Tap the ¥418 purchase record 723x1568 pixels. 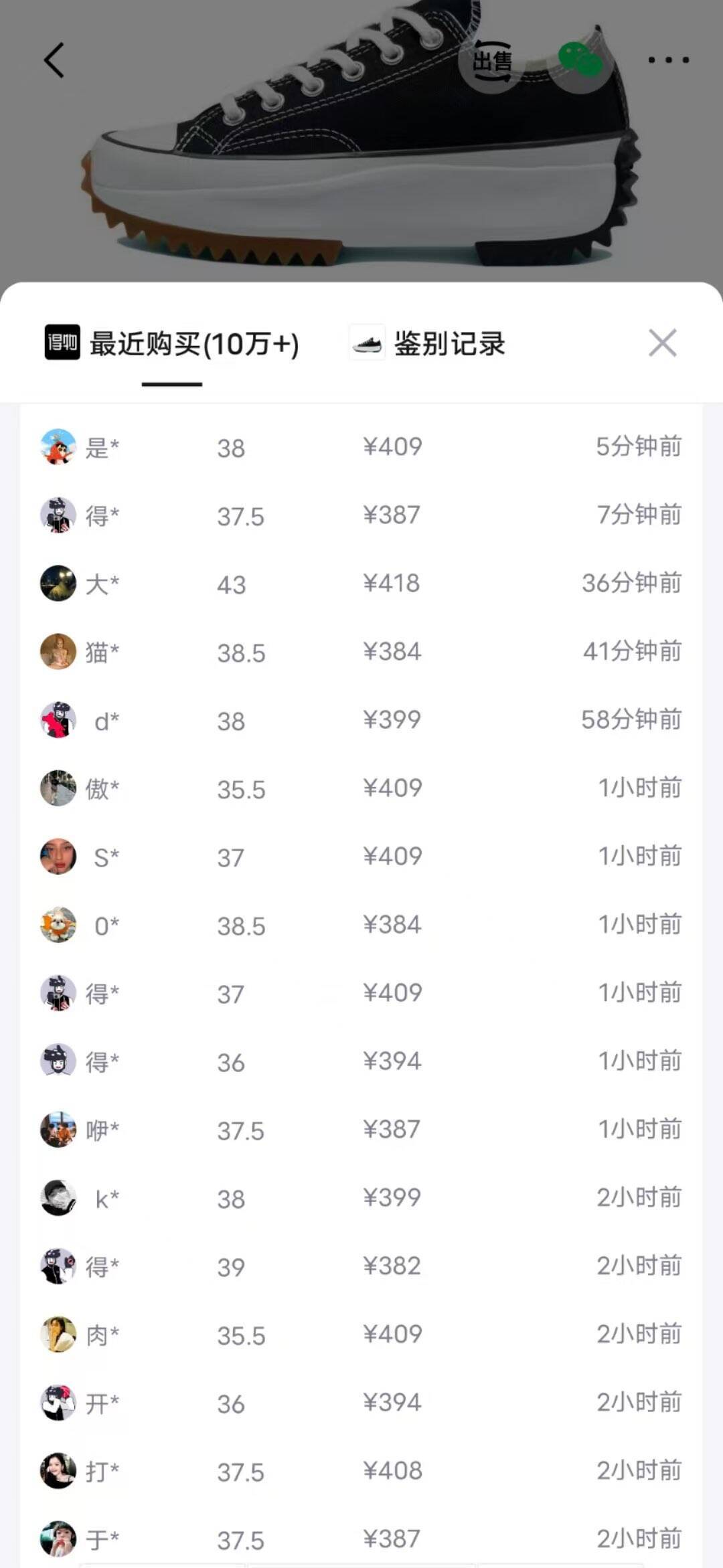392,584
